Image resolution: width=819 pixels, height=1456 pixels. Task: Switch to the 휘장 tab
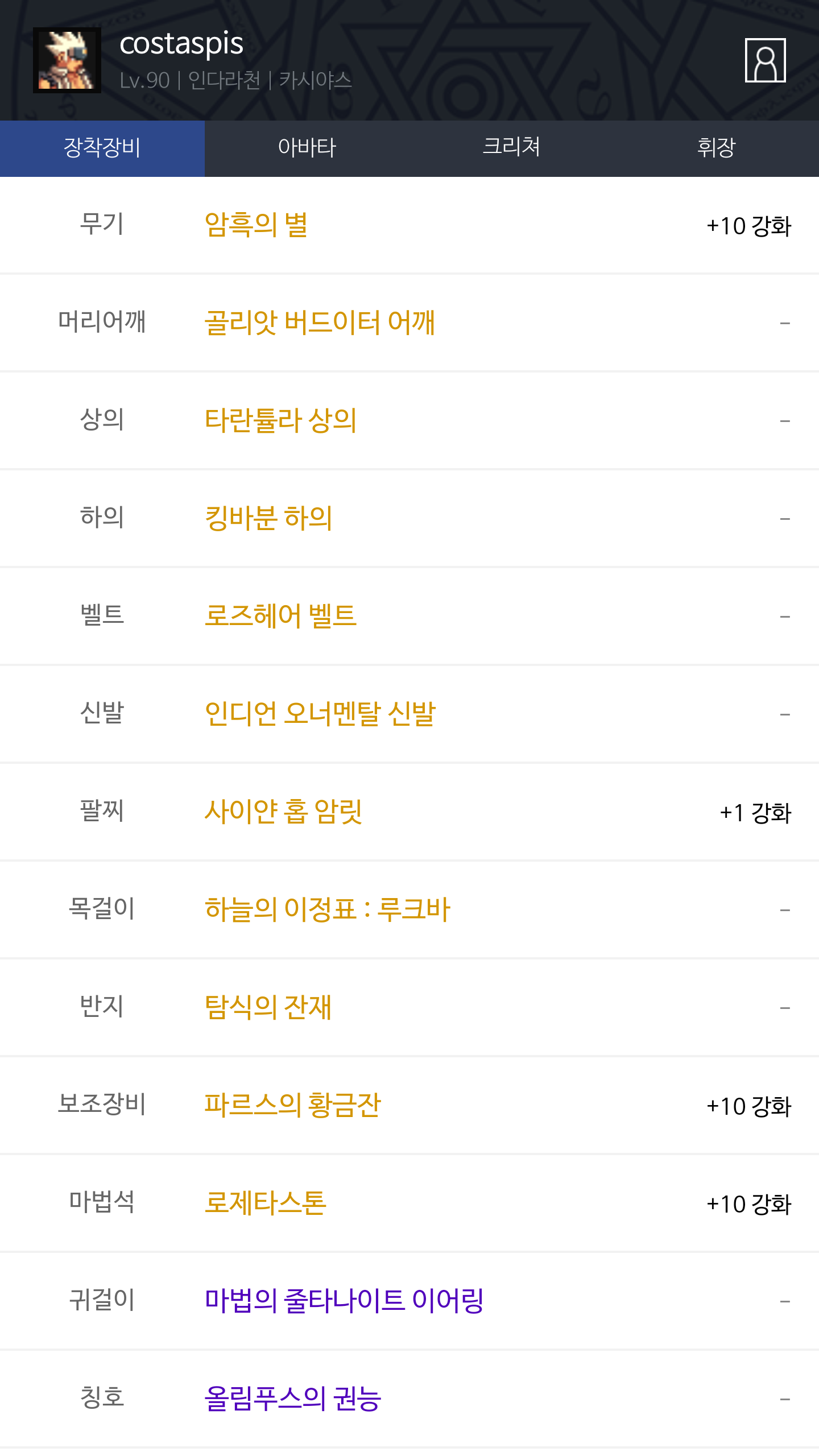point(716,148)
